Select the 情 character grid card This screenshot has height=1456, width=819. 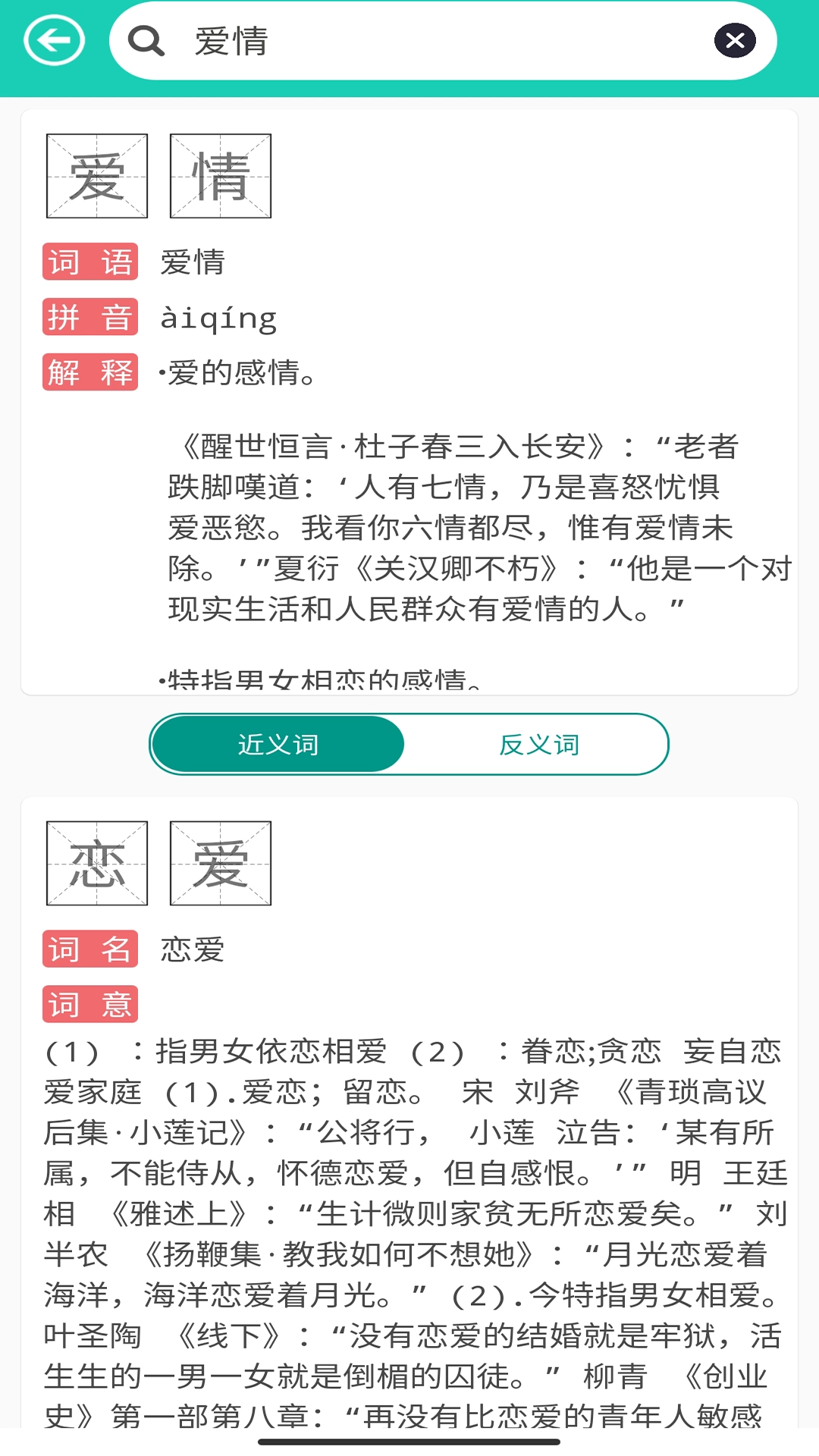(x=221, y=174)
